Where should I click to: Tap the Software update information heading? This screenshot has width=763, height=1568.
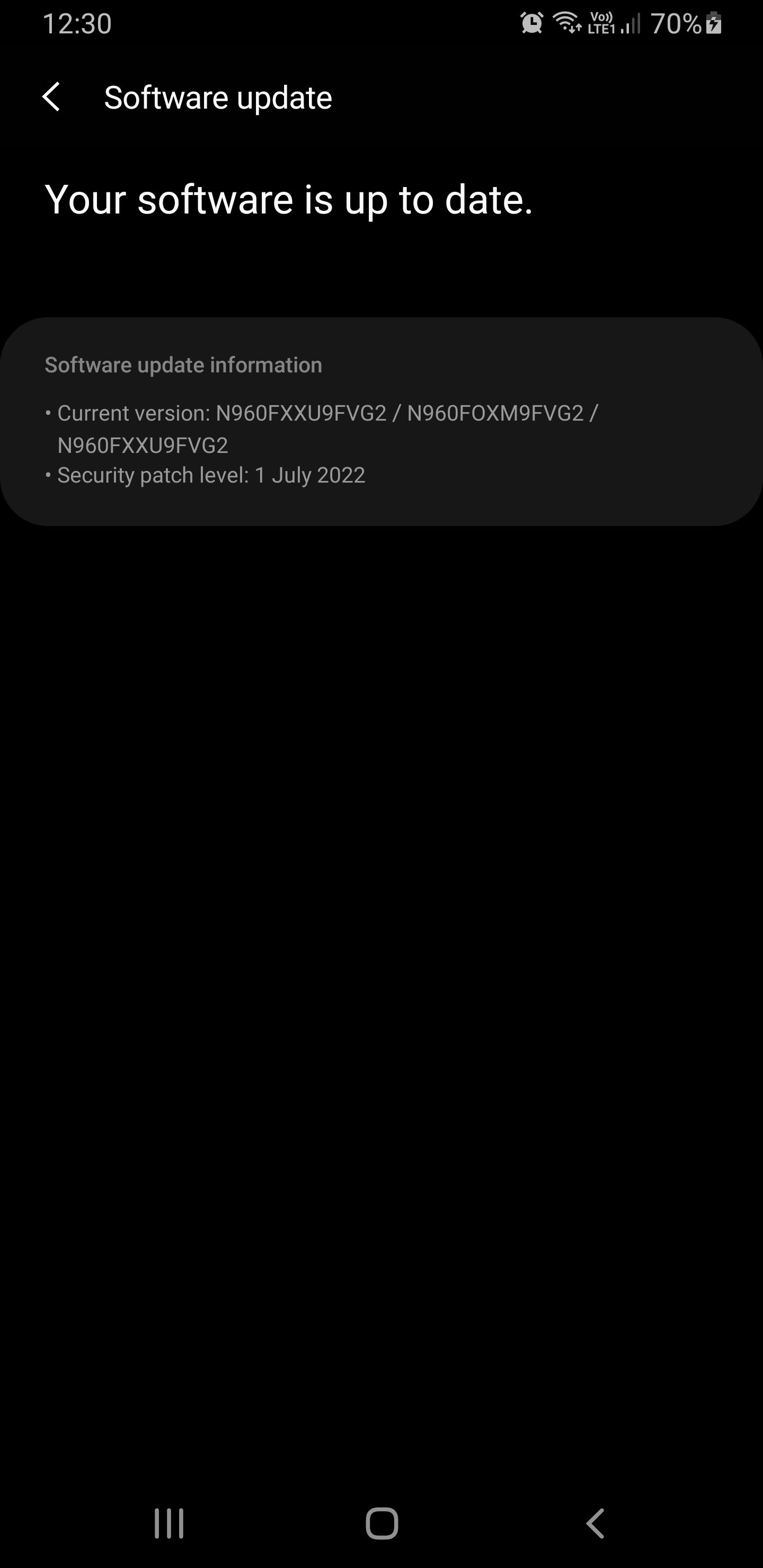[183, 364]
